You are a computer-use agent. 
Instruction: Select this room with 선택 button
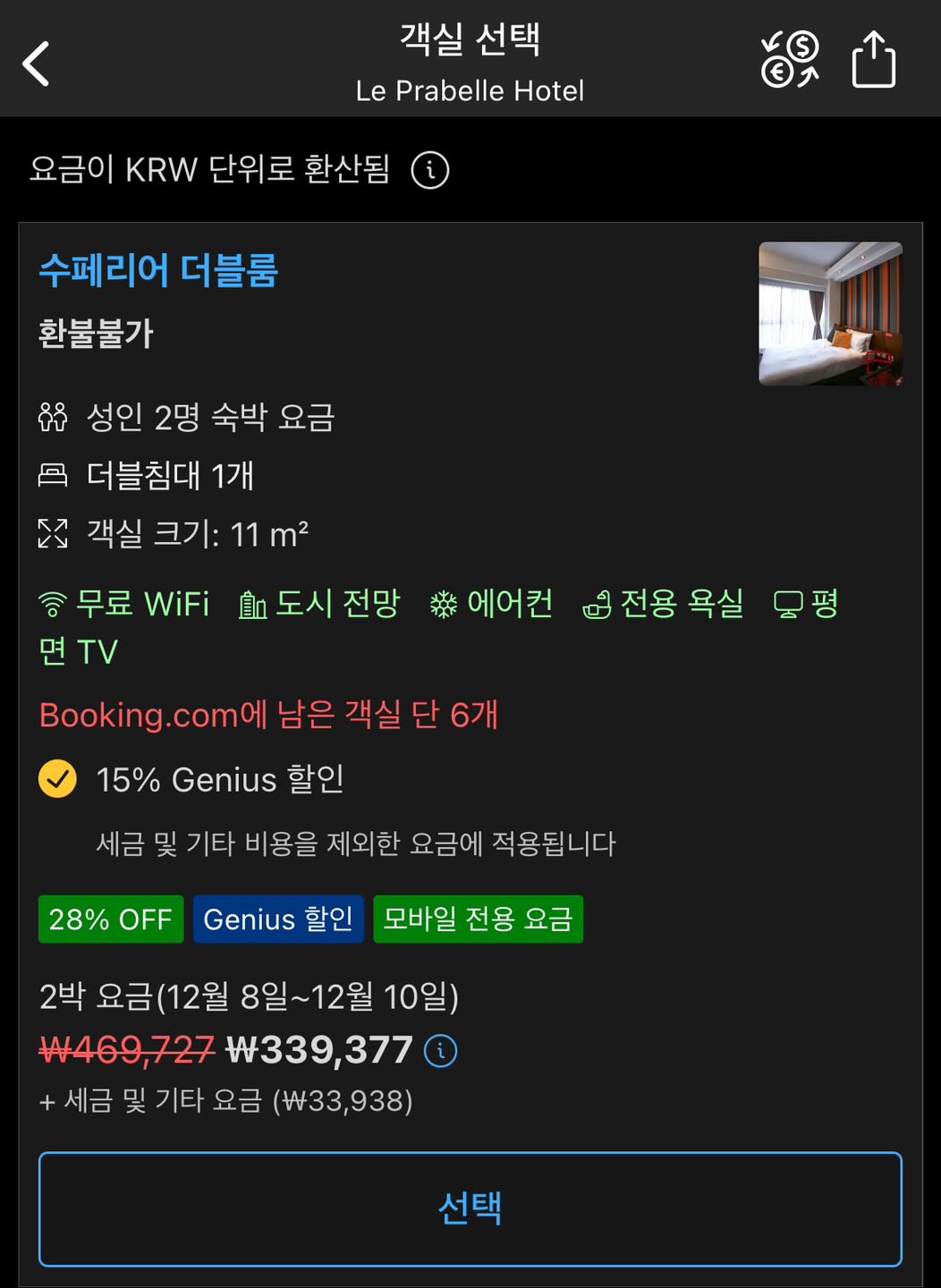coord(470,1208)
